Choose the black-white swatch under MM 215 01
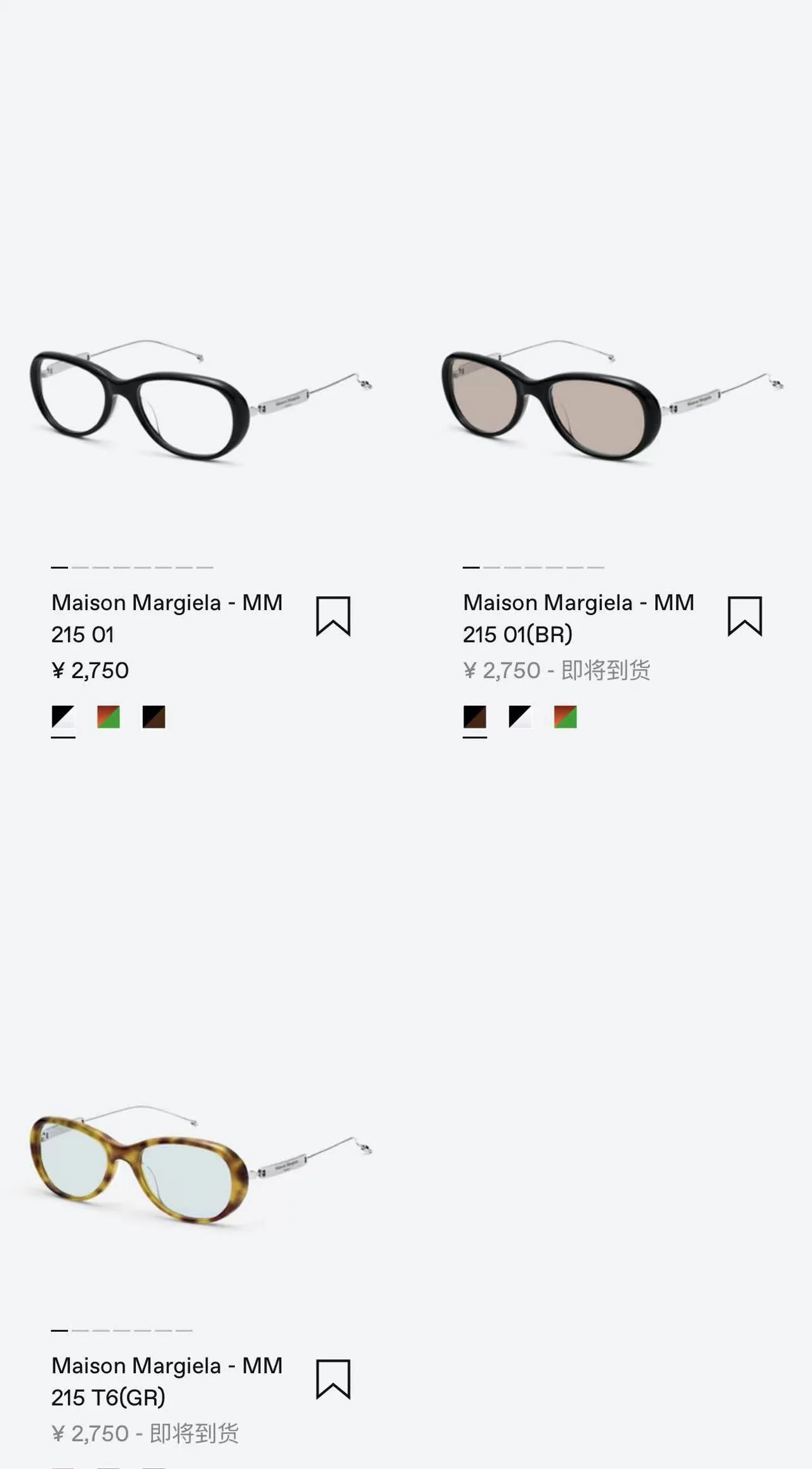Viewport: 812px width, 1469px height. 63,717
